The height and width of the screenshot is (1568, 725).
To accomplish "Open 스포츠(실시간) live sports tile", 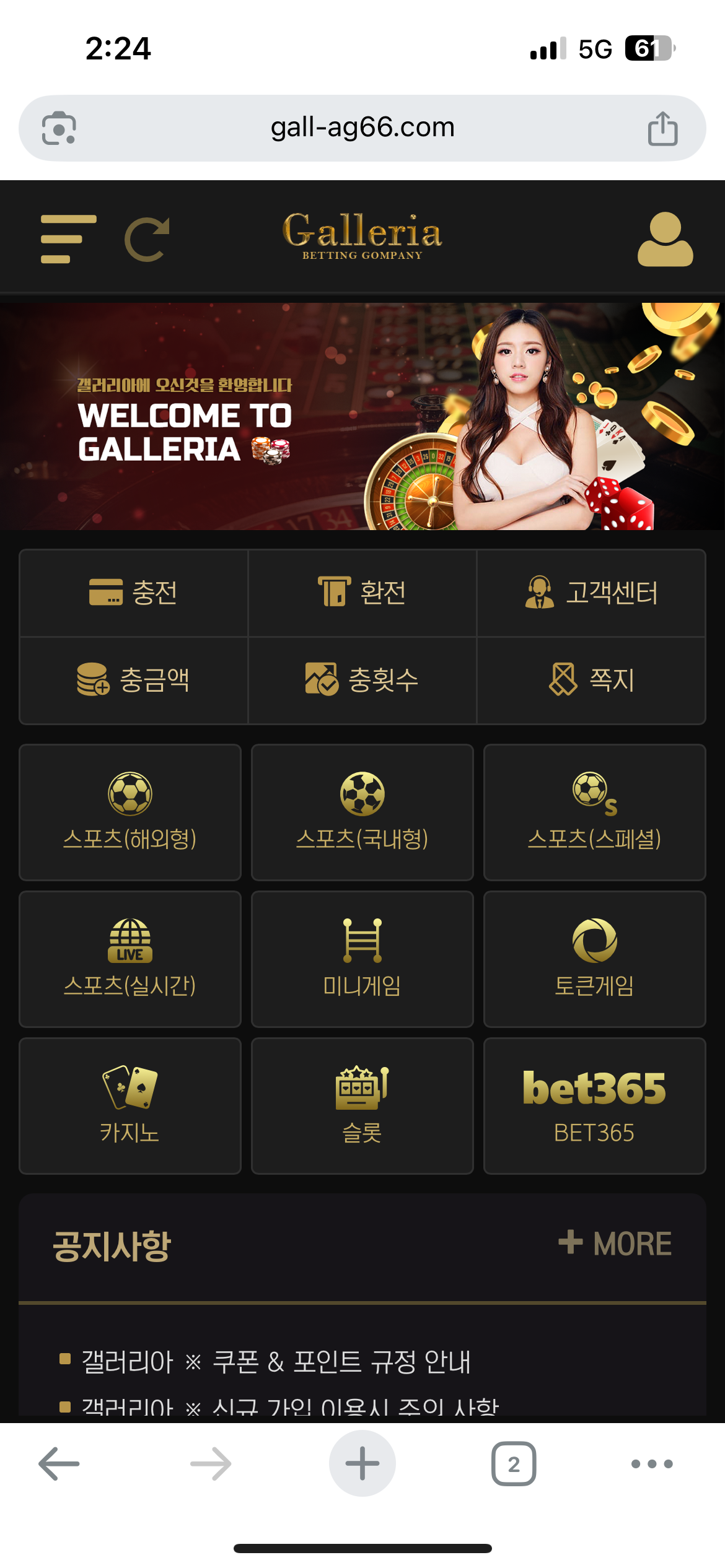I will (130, 959).
